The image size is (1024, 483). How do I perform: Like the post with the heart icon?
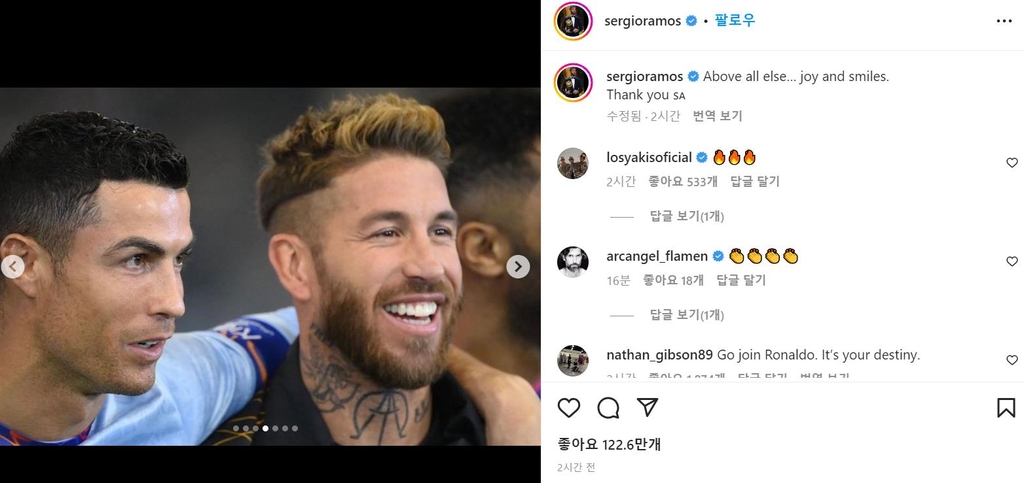(569, 408)
